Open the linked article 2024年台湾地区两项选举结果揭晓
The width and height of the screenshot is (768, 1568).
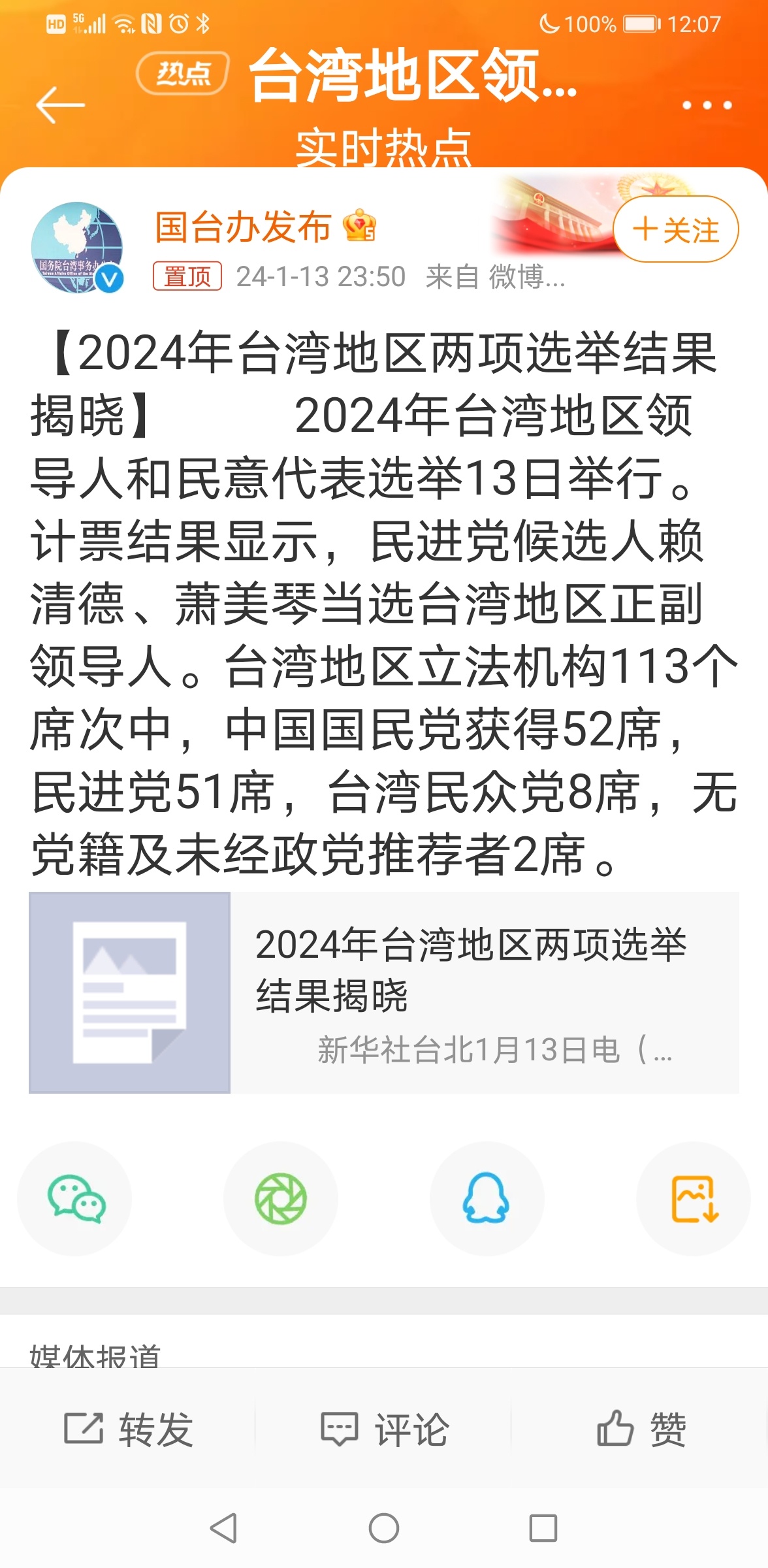384,992
